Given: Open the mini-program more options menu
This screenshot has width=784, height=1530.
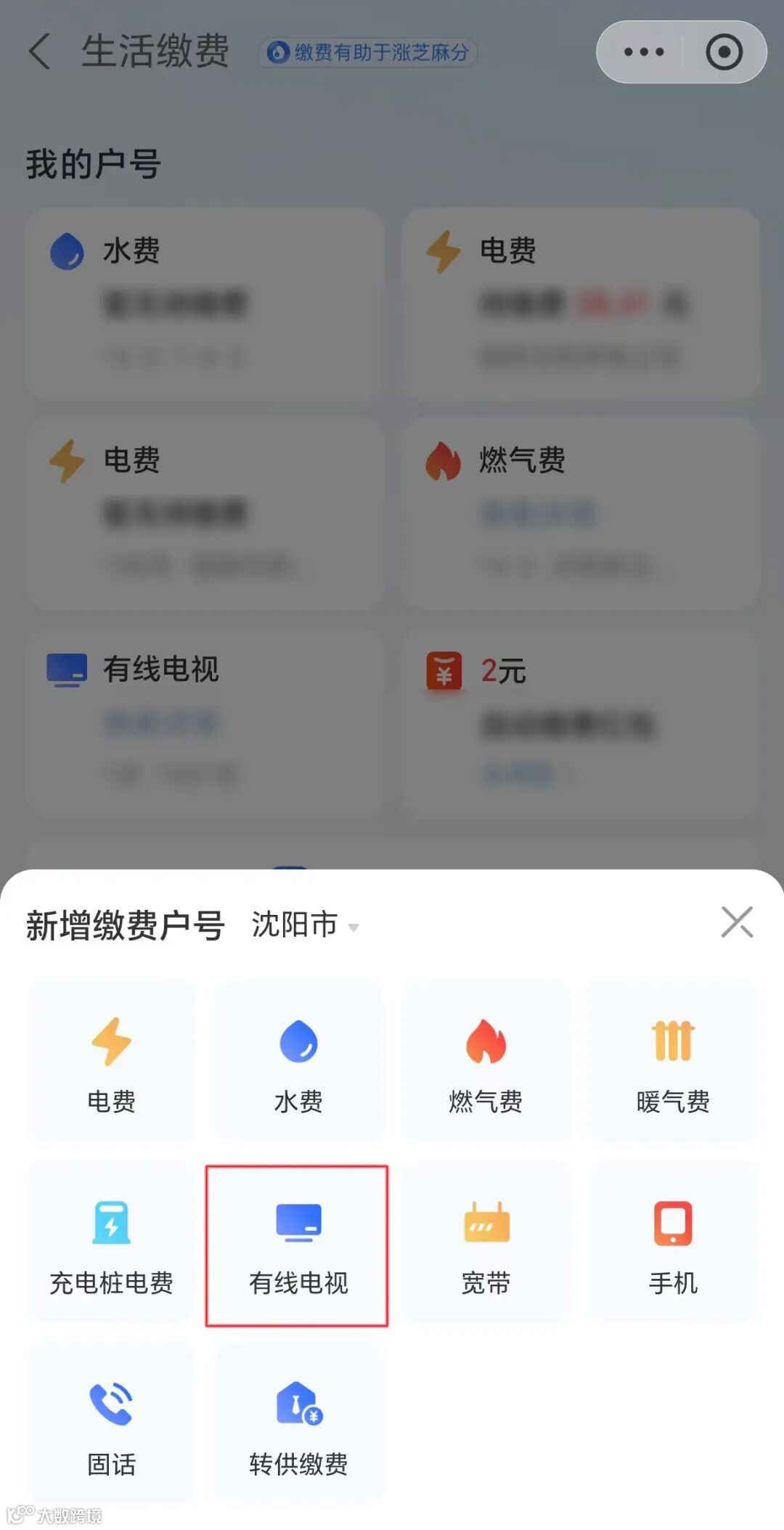Looking at the screenshot, I should click(643, 52).
